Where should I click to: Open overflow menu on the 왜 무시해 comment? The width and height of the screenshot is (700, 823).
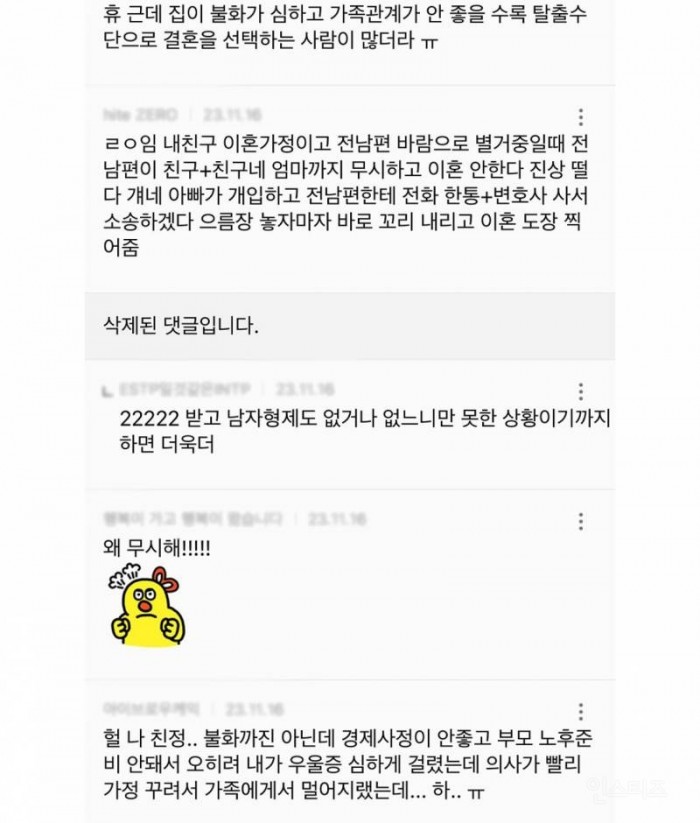click(x=581, y=521)
